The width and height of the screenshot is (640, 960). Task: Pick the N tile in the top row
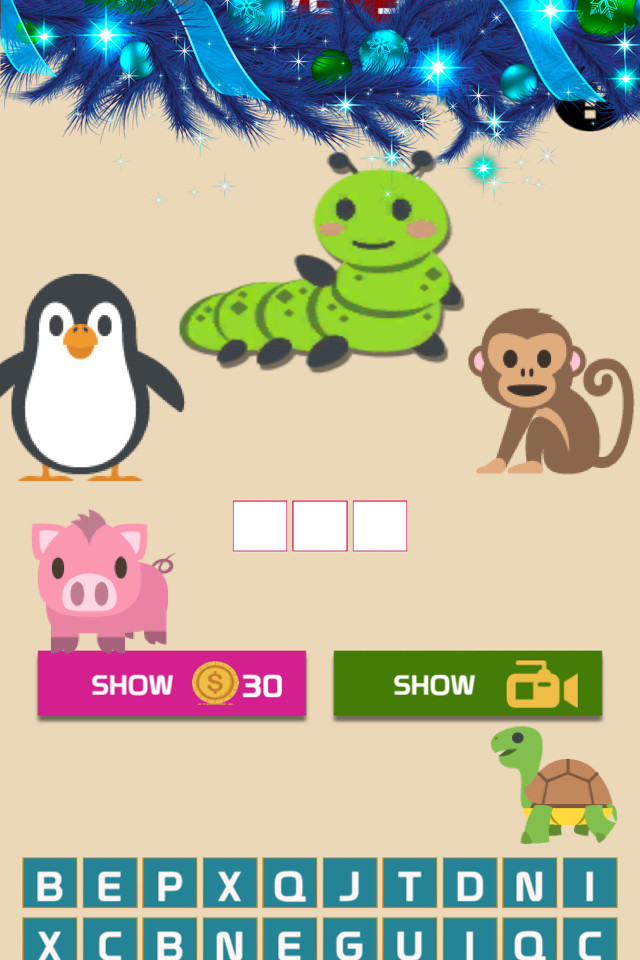click(529, 884)
